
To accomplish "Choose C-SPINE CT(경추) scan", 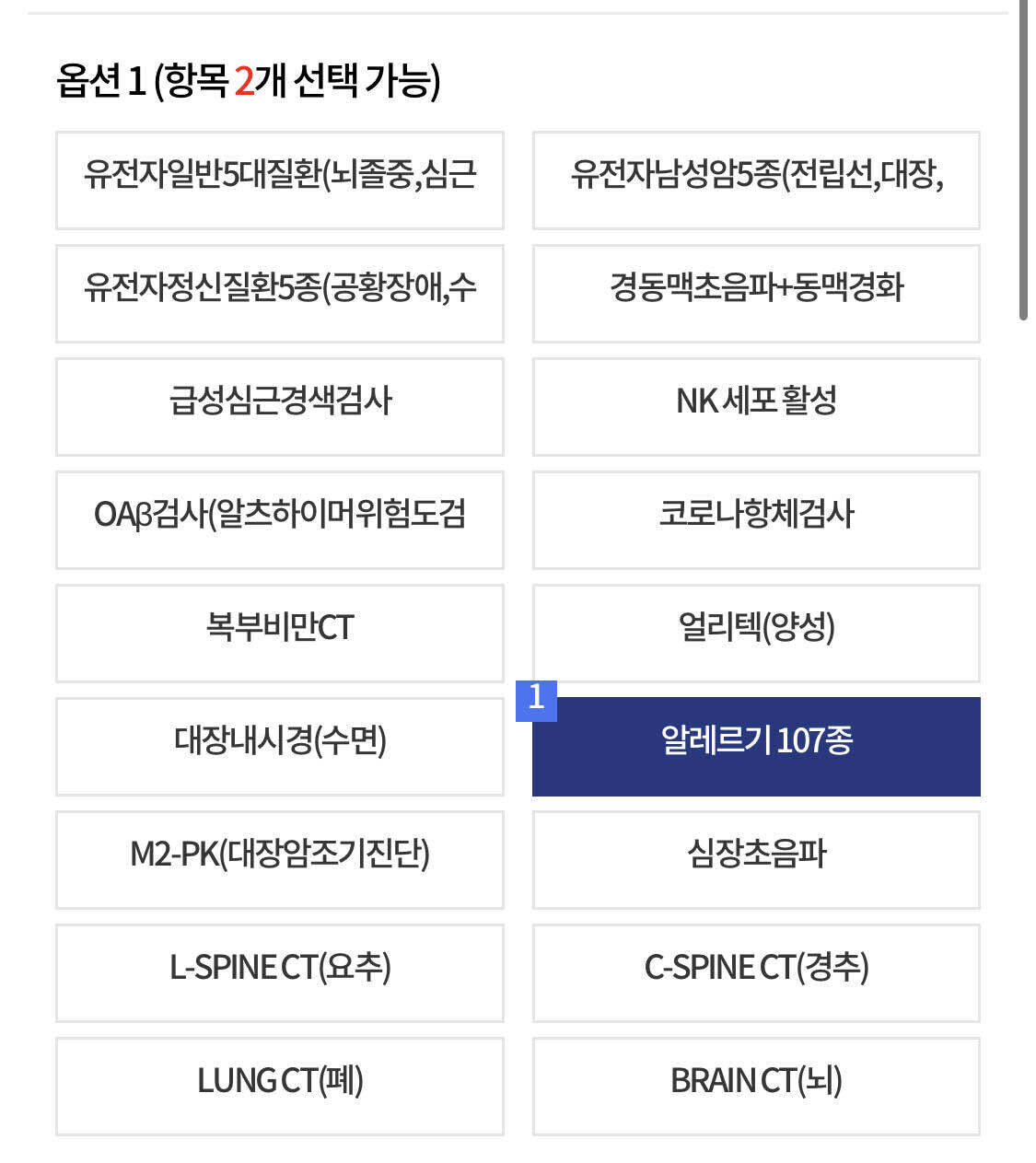I will coord(755,973).
